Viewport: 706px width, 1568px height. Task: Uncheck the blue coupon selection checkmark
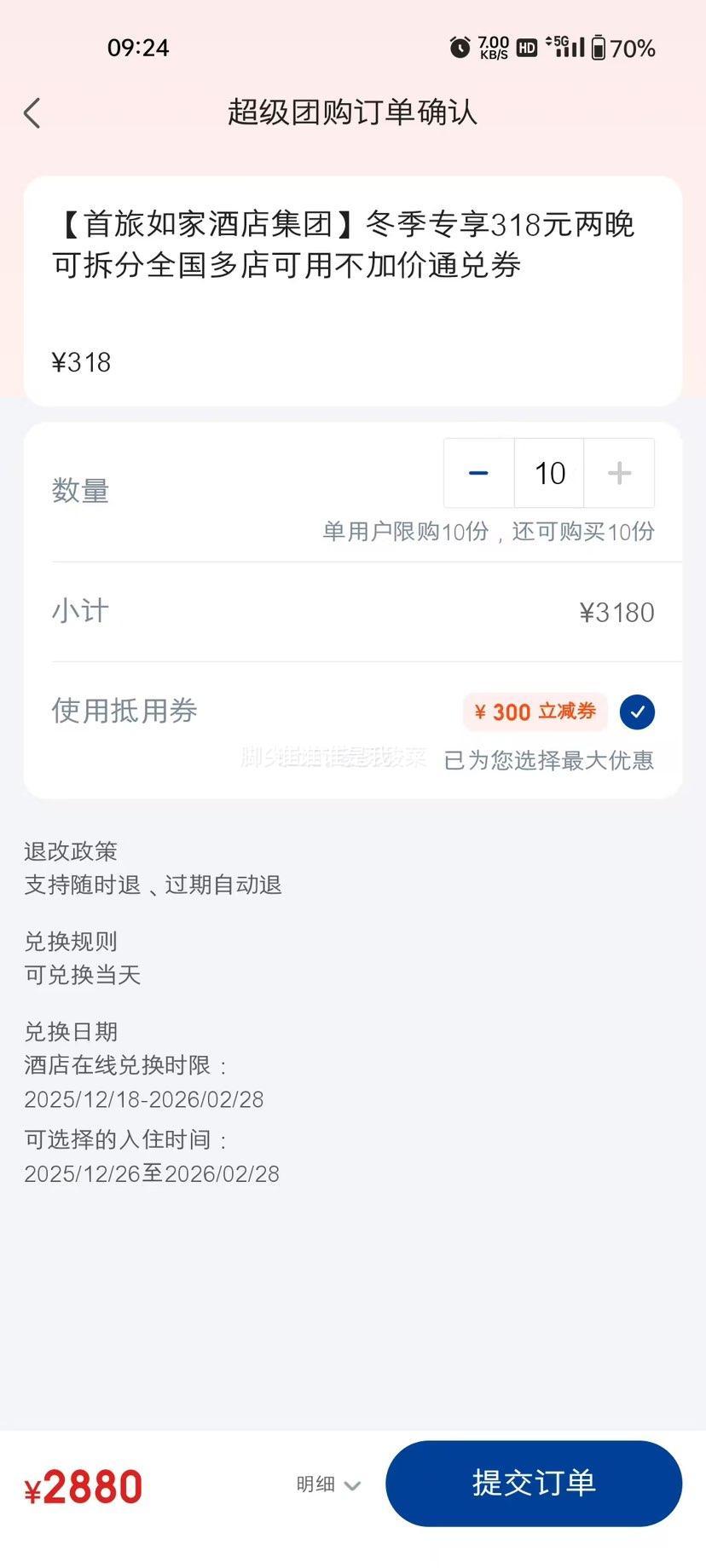click(636, 712)
